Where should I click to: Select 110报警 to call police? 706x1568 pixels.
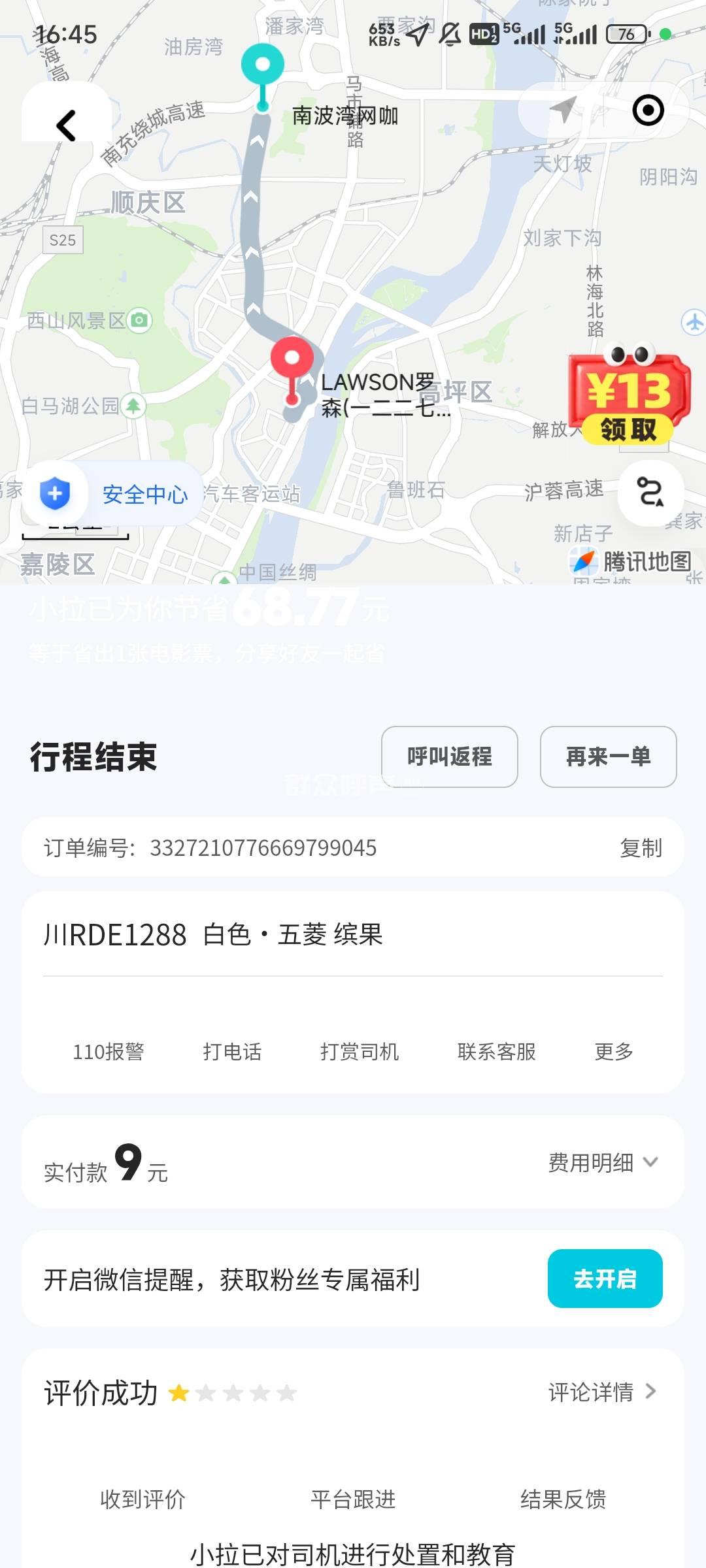(108, 1051)
